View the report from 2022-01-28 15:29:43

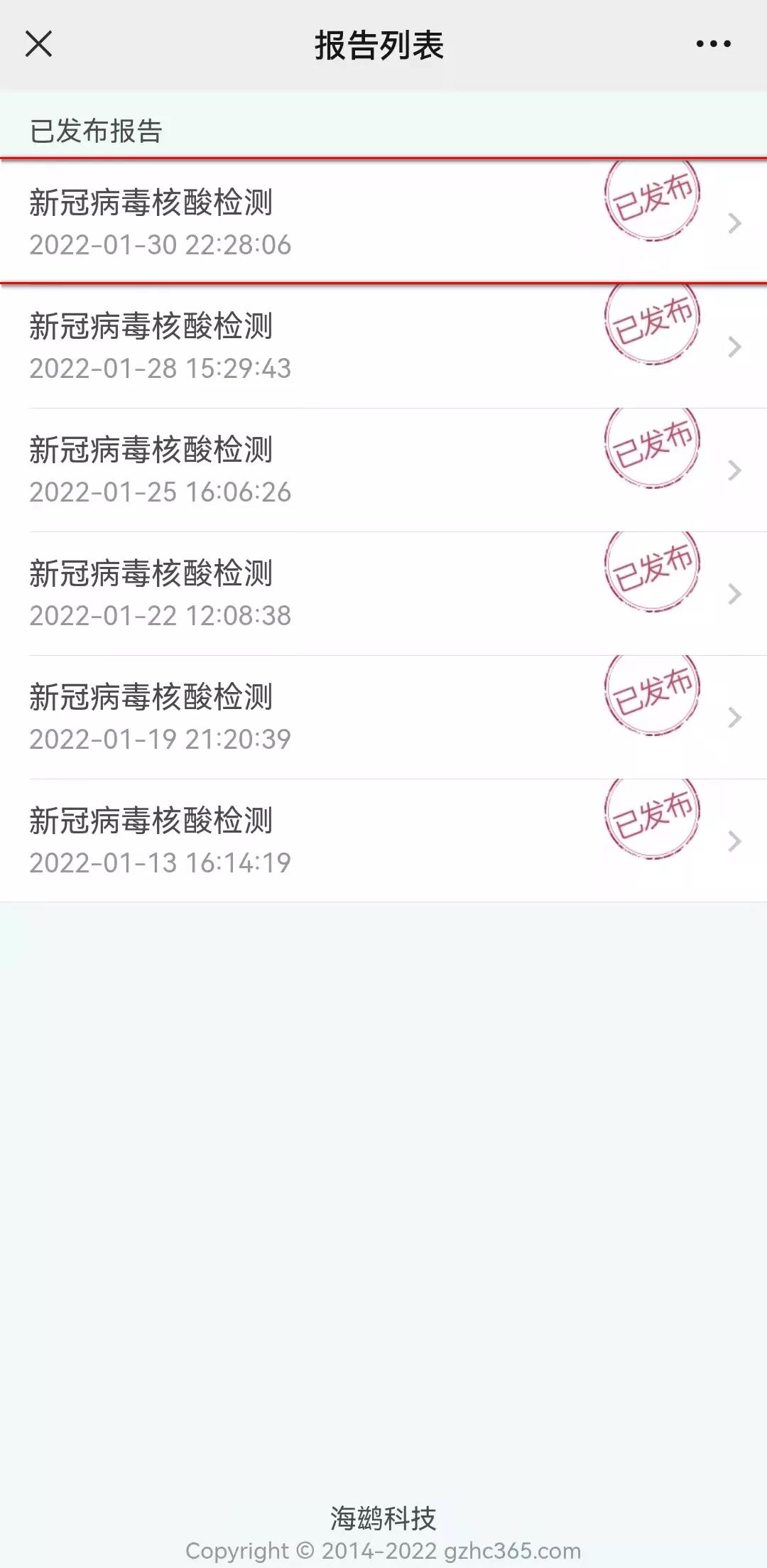[x=383, y=346]
